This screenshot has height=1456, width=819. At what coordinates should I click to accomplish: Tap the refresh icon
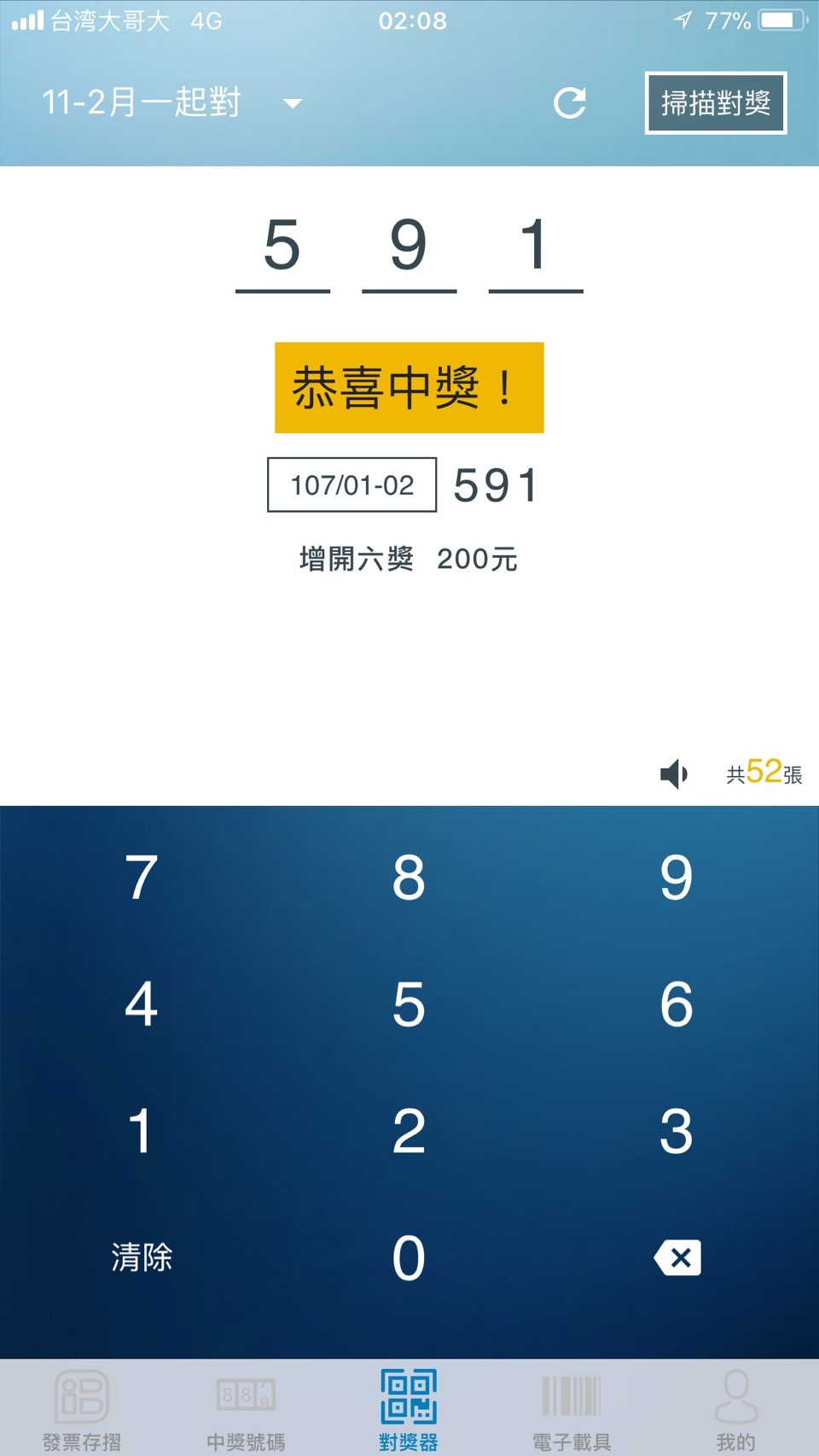click(569, 103)
